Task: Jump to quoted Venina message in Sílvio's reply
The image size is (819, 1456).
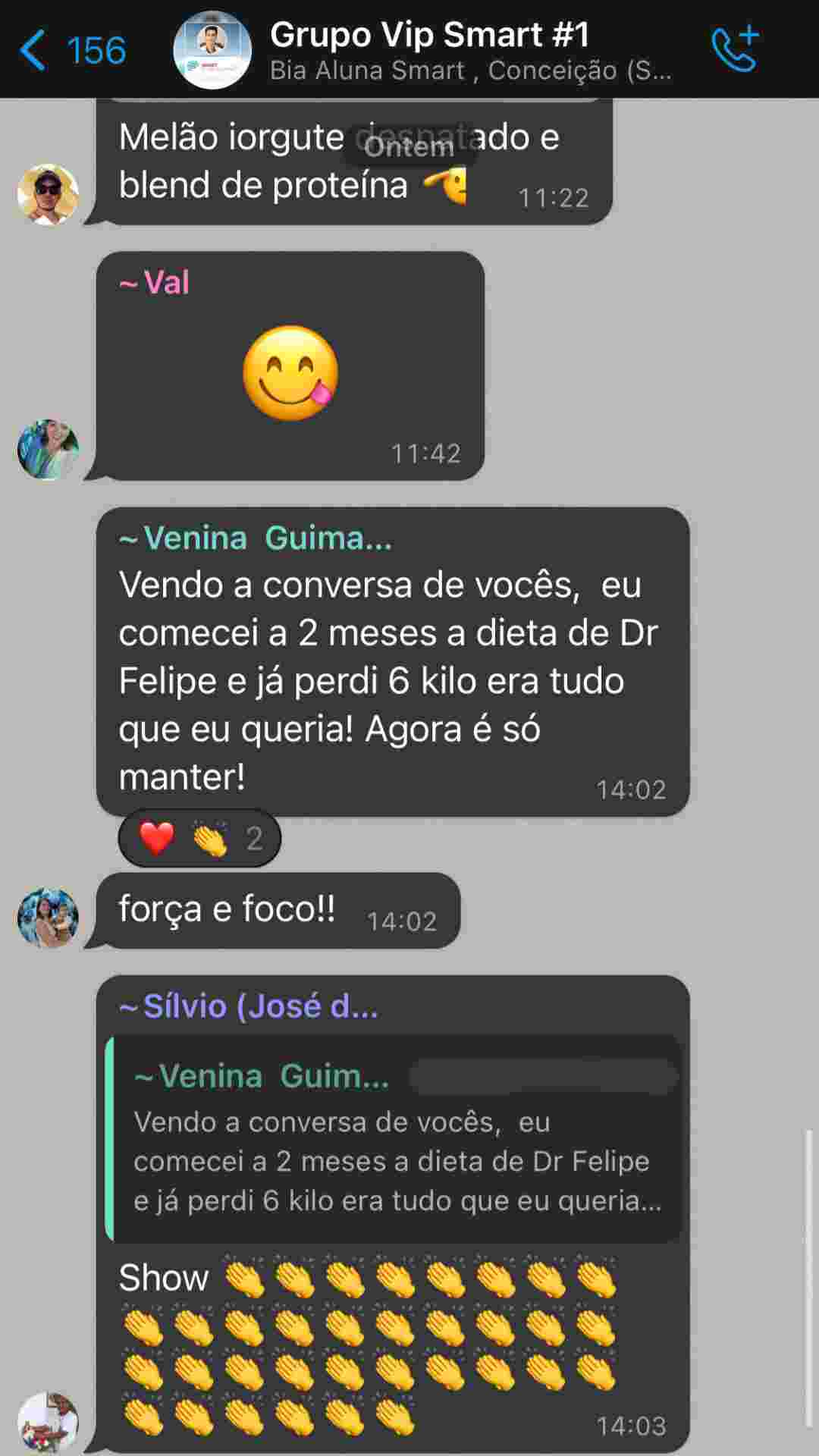Action: 393,1139
